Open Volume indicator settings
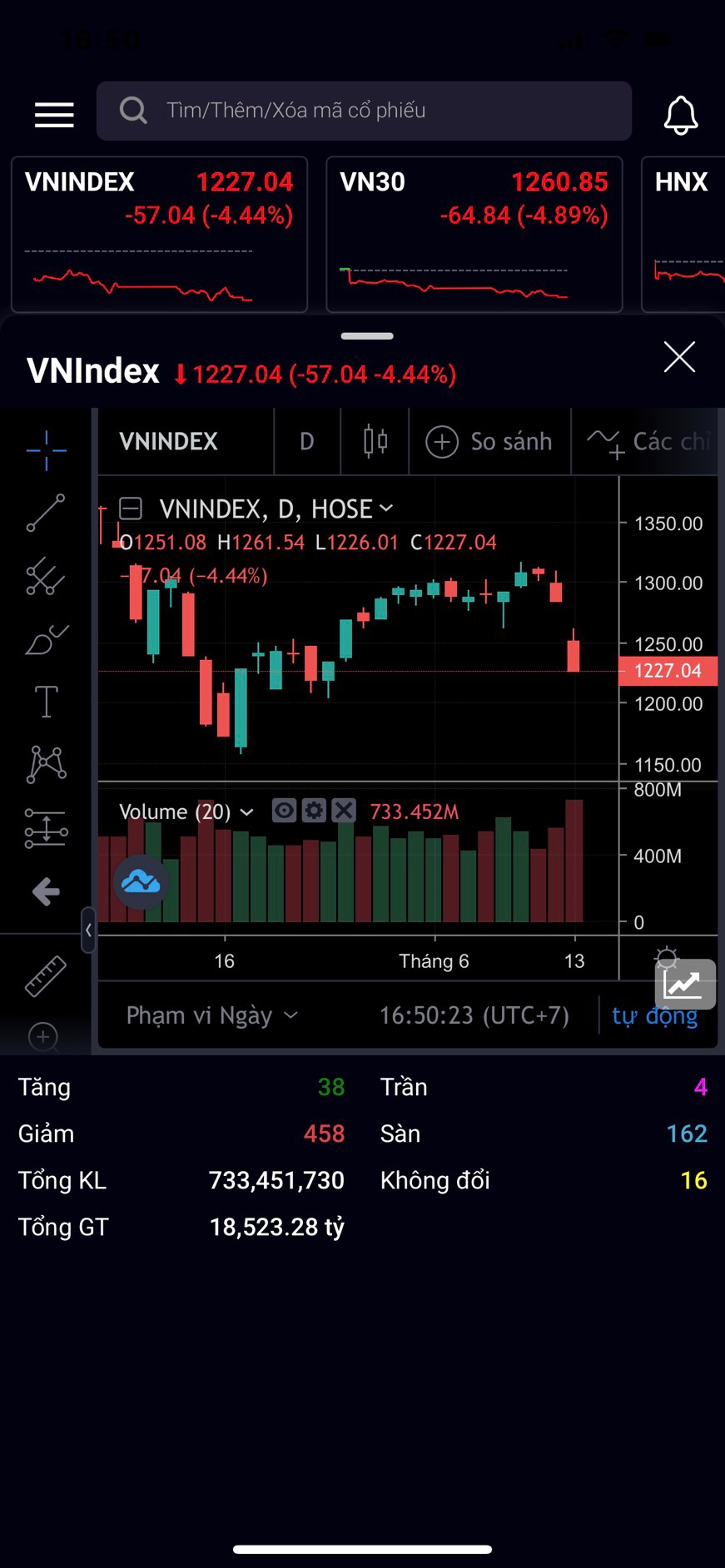725x1568 pixels. click(314, 811)
